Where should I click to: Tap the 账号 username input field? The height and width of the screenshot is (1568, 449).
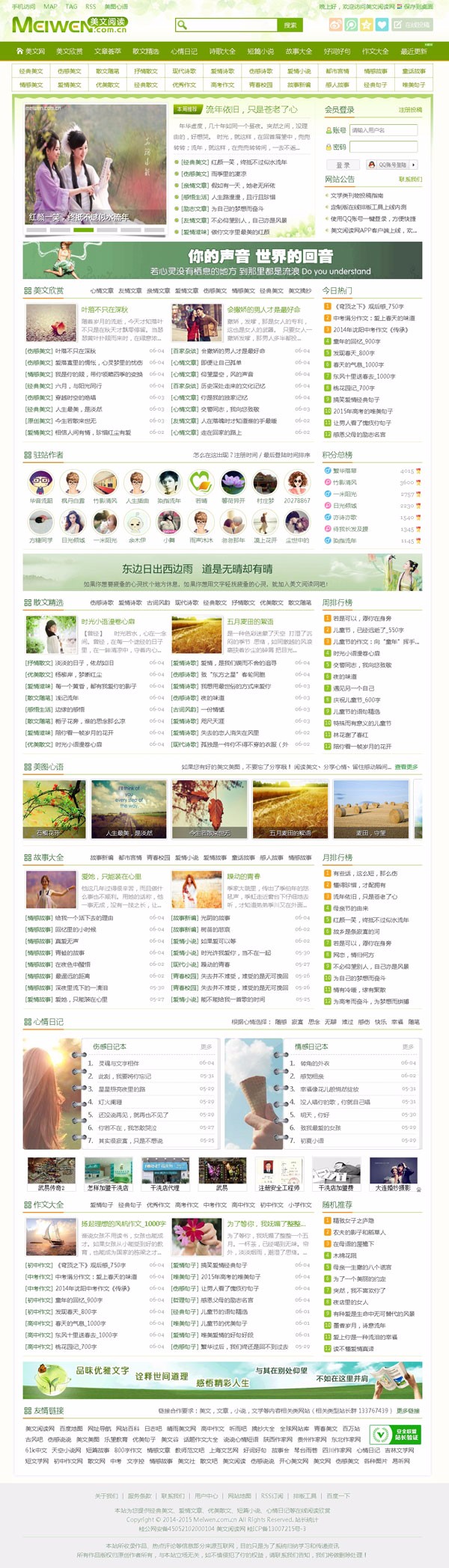tap(382, 130)
